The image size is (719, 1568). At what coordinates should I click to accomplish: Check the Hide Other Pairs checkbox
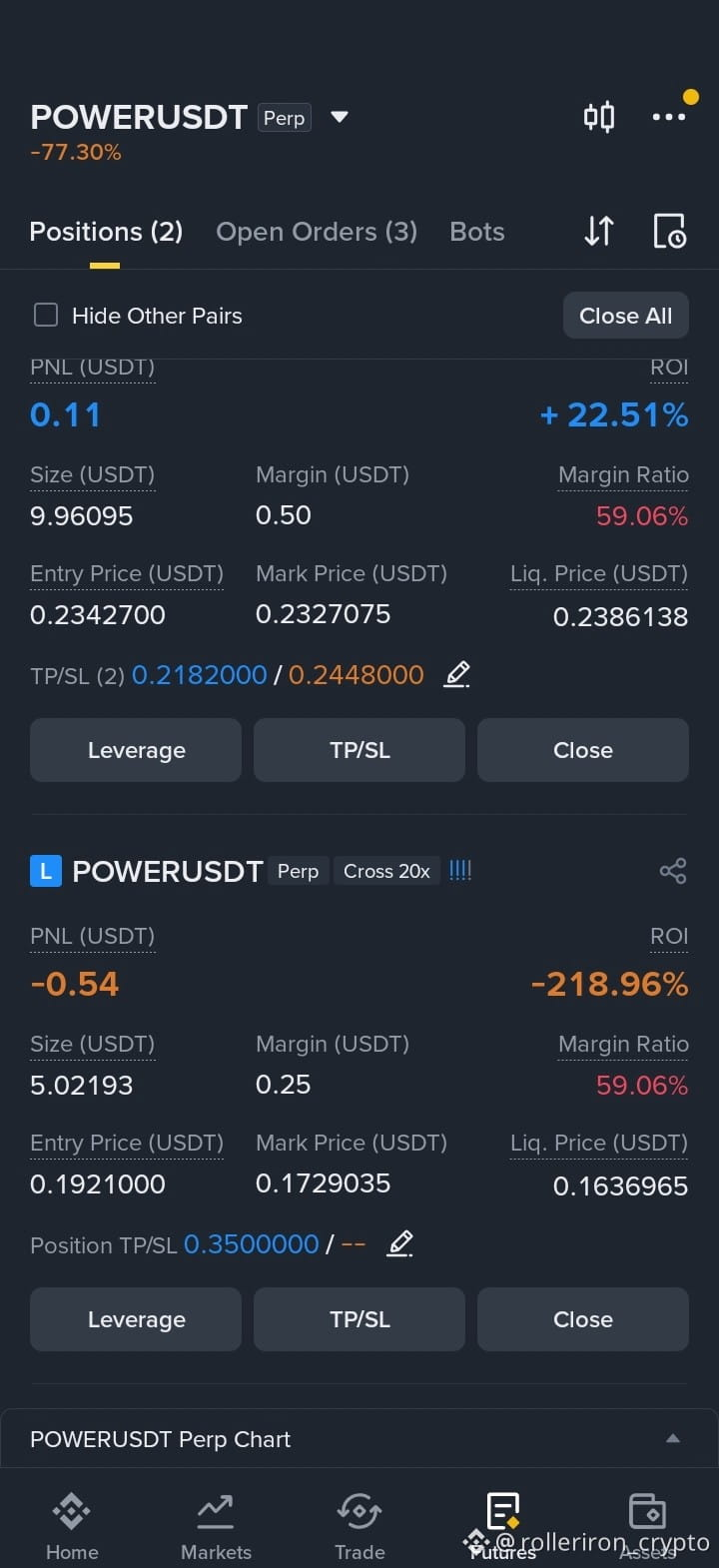coord(46,316)
